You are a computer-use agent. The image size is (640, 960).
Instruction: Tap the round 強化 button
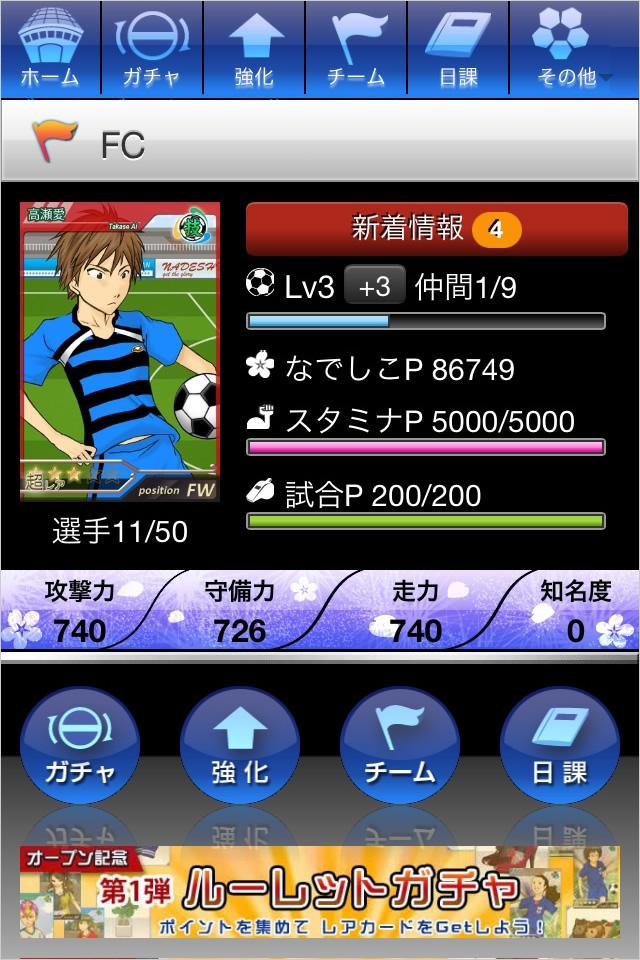240,746
